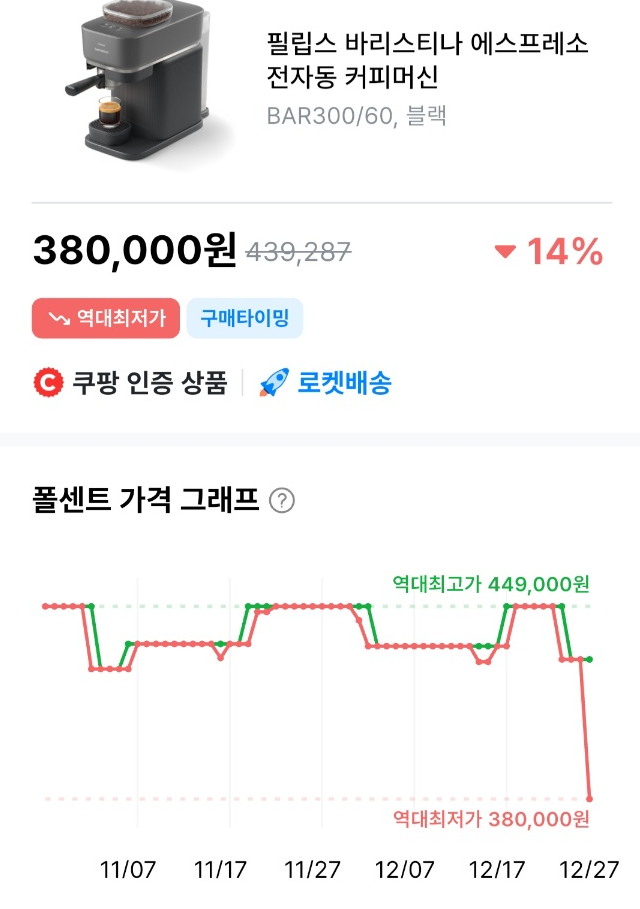
Task: Tap the 구매타이밍 chip
Action: coord(244,319)
